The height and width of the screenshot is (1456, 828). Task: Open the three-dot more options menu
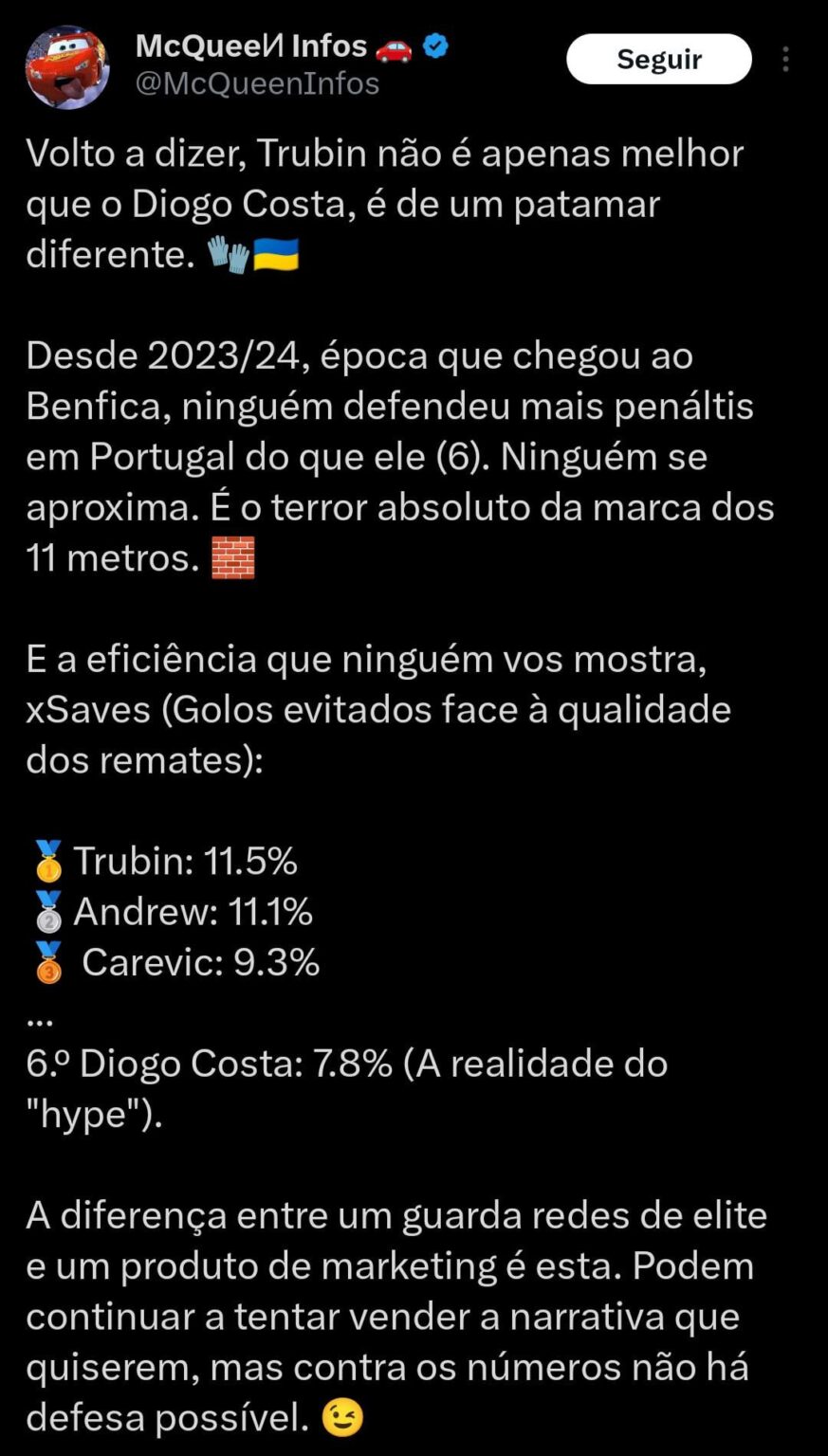pyautogui.click(x=785, y=59)
